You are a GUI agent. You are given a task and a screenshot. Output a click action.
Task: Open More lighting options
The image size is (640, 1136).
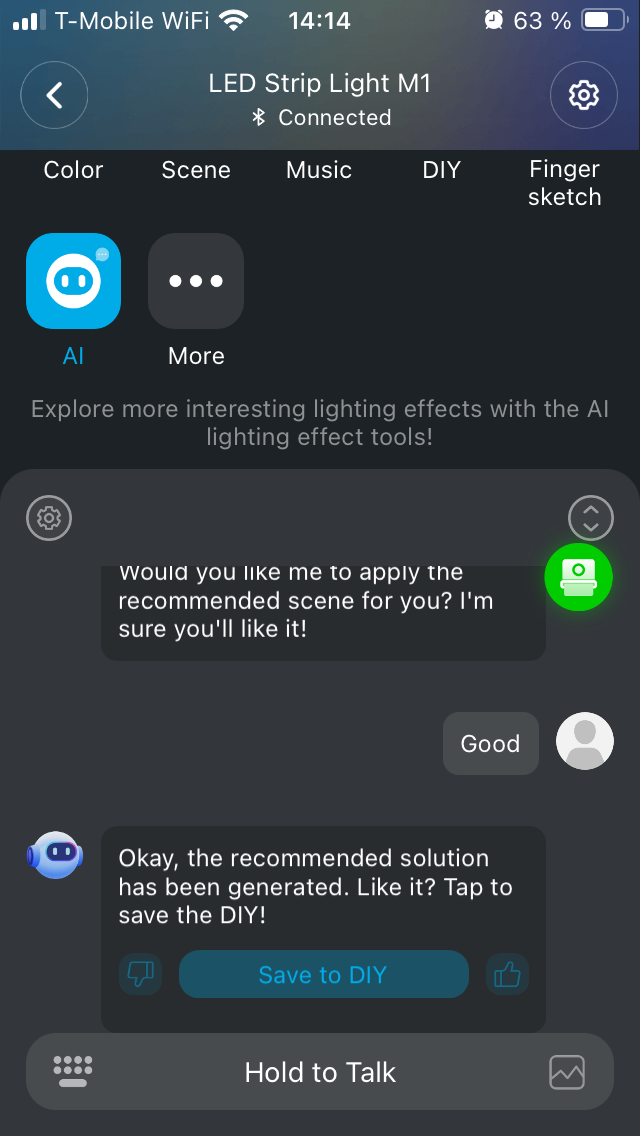point(196,281)
